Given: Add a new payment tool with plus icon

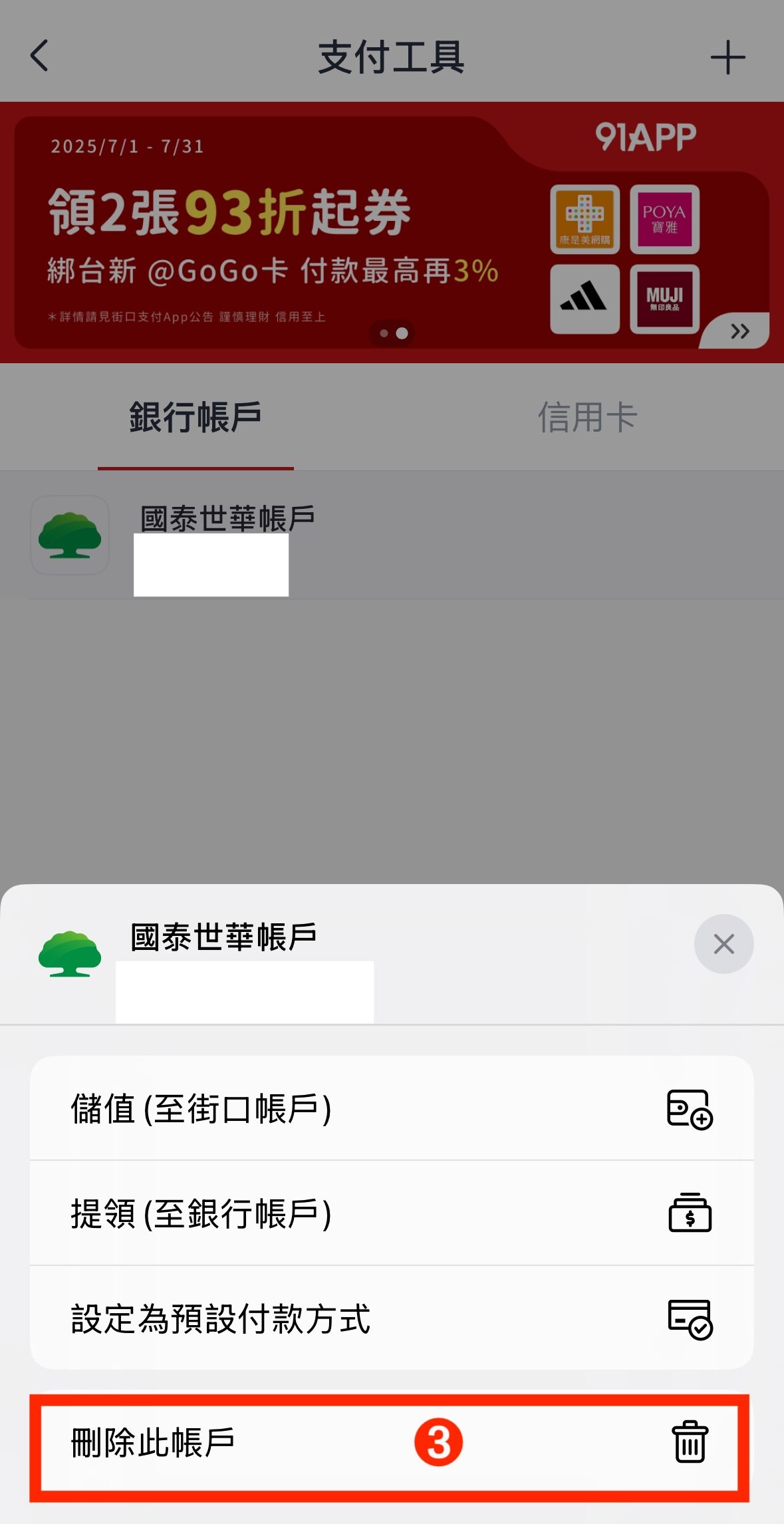Looking at the screenshot, I should point(727,57).
